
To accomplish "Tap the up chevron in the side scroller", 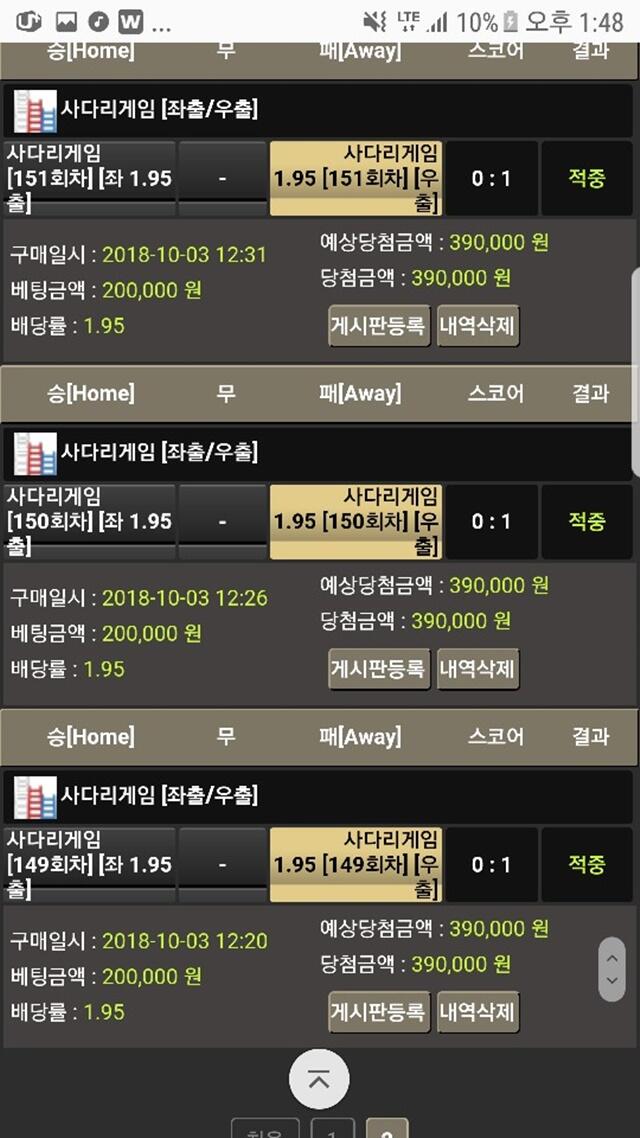I will 612,958.
